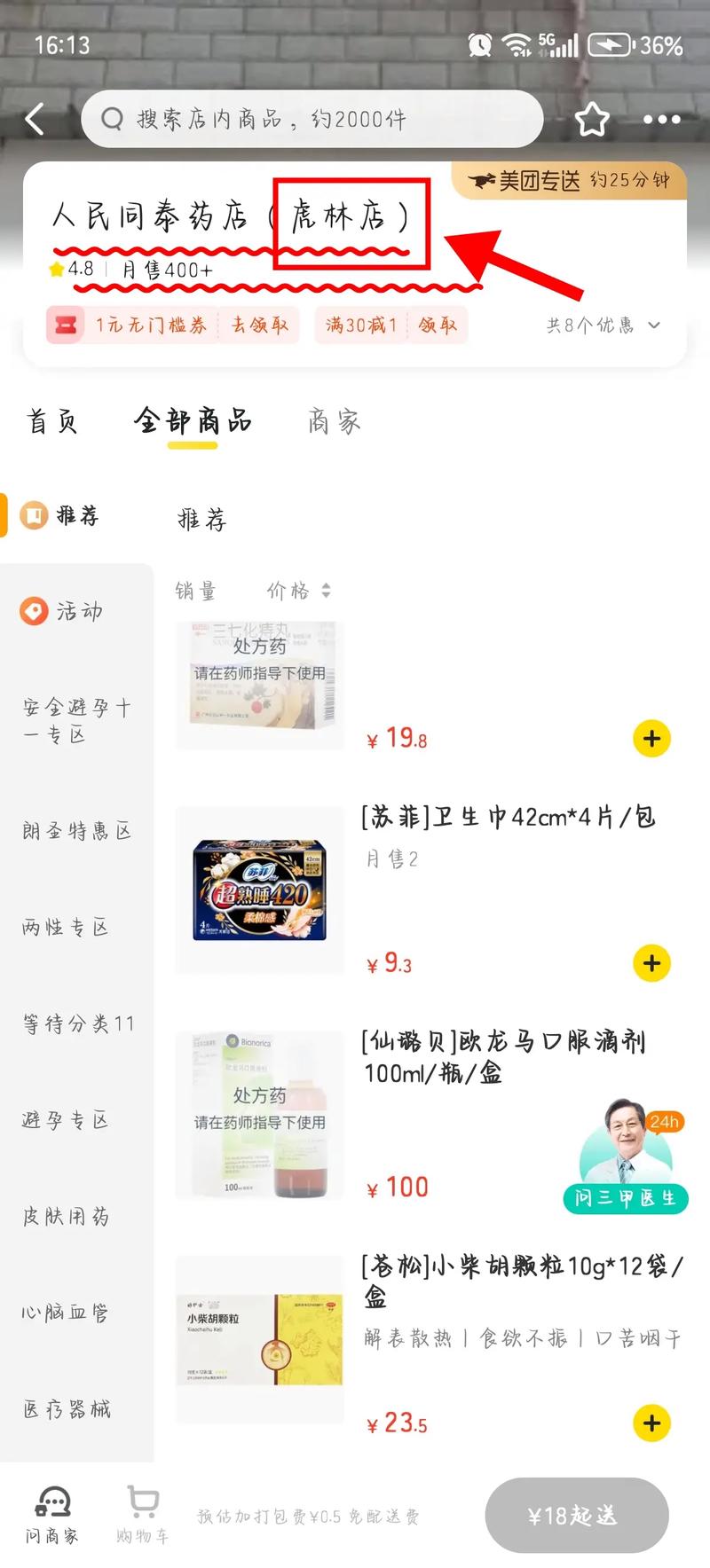Tap 去领取 to claim the 1元 coupon

coord(257,325)
